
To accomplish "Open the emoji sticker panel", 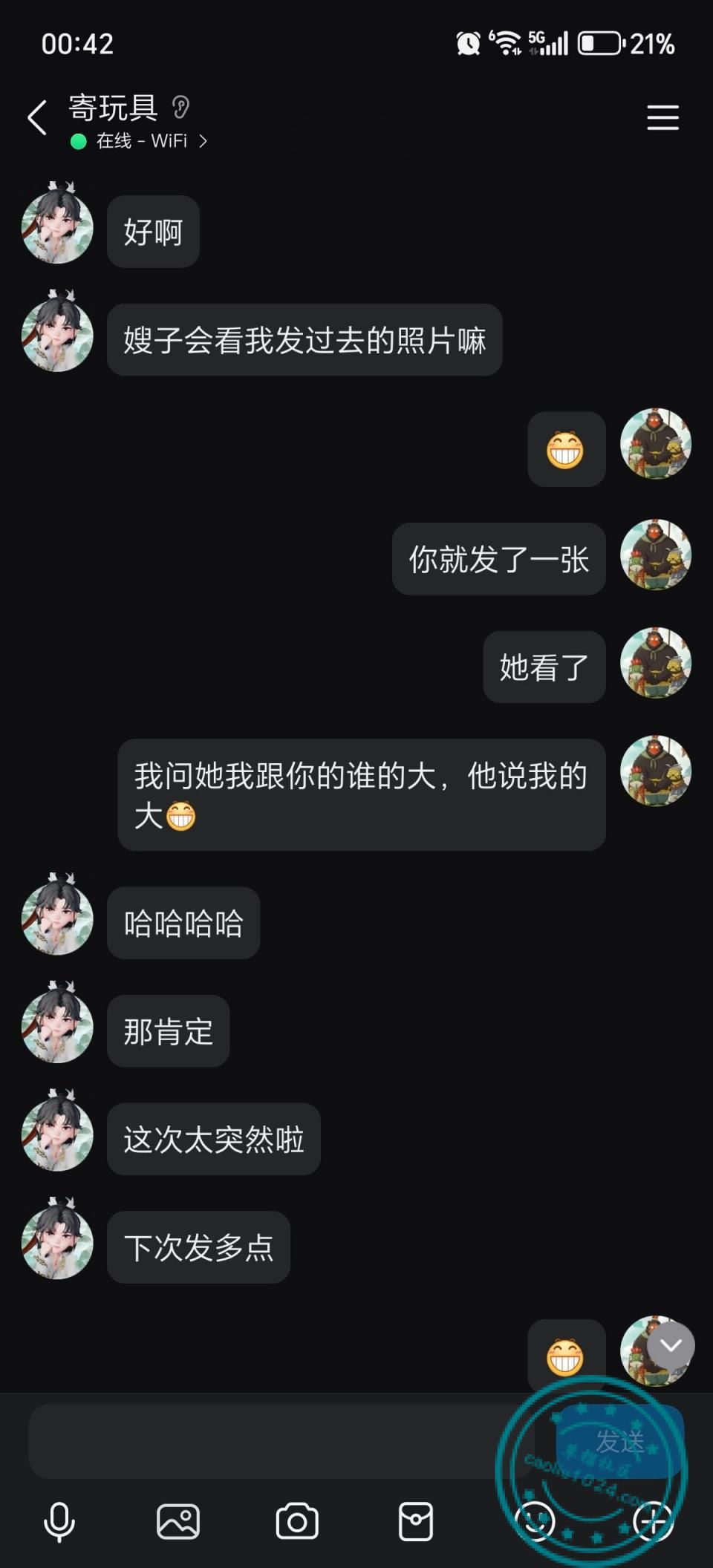I will point(535,1521).
